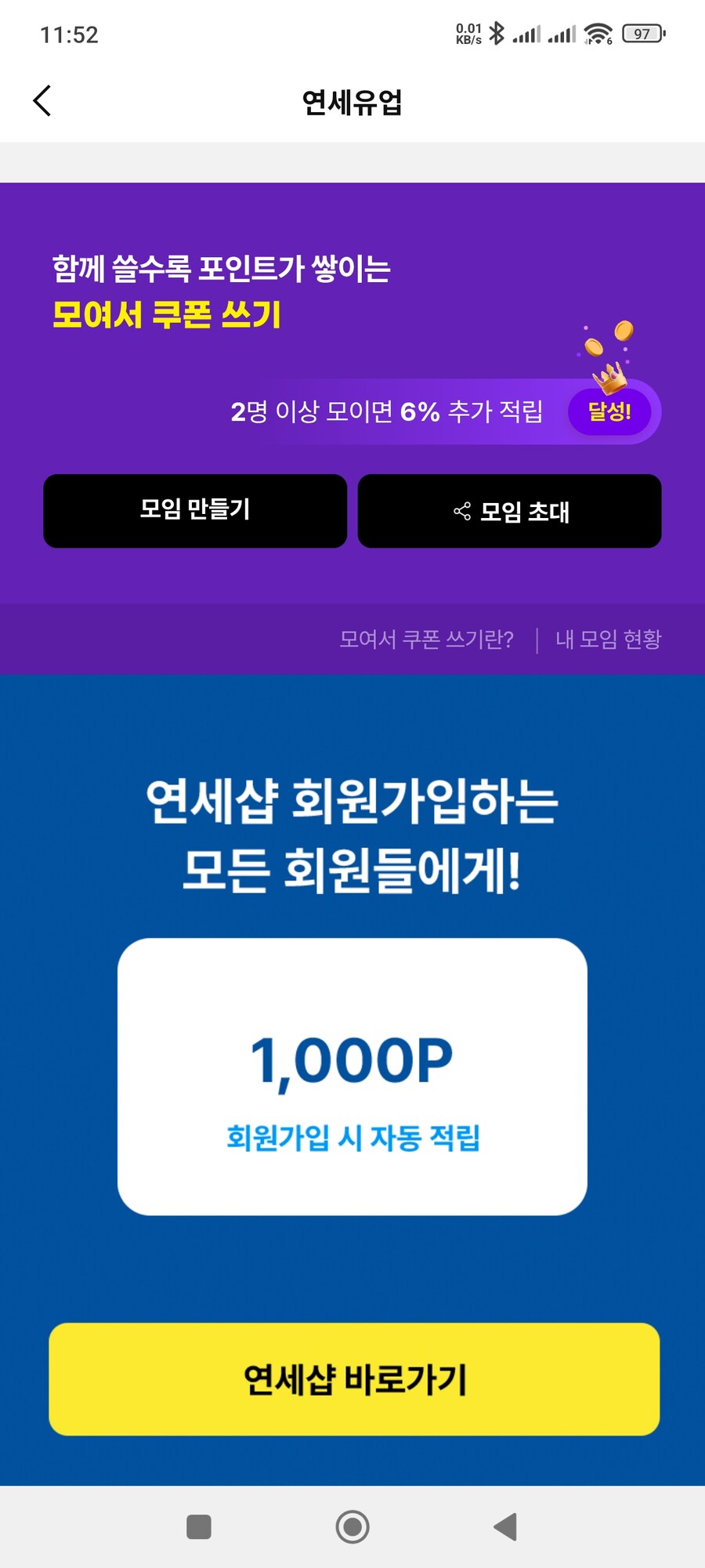
Task: Tap the Wi-Fi icon in status bar
Action: [599, 33]
